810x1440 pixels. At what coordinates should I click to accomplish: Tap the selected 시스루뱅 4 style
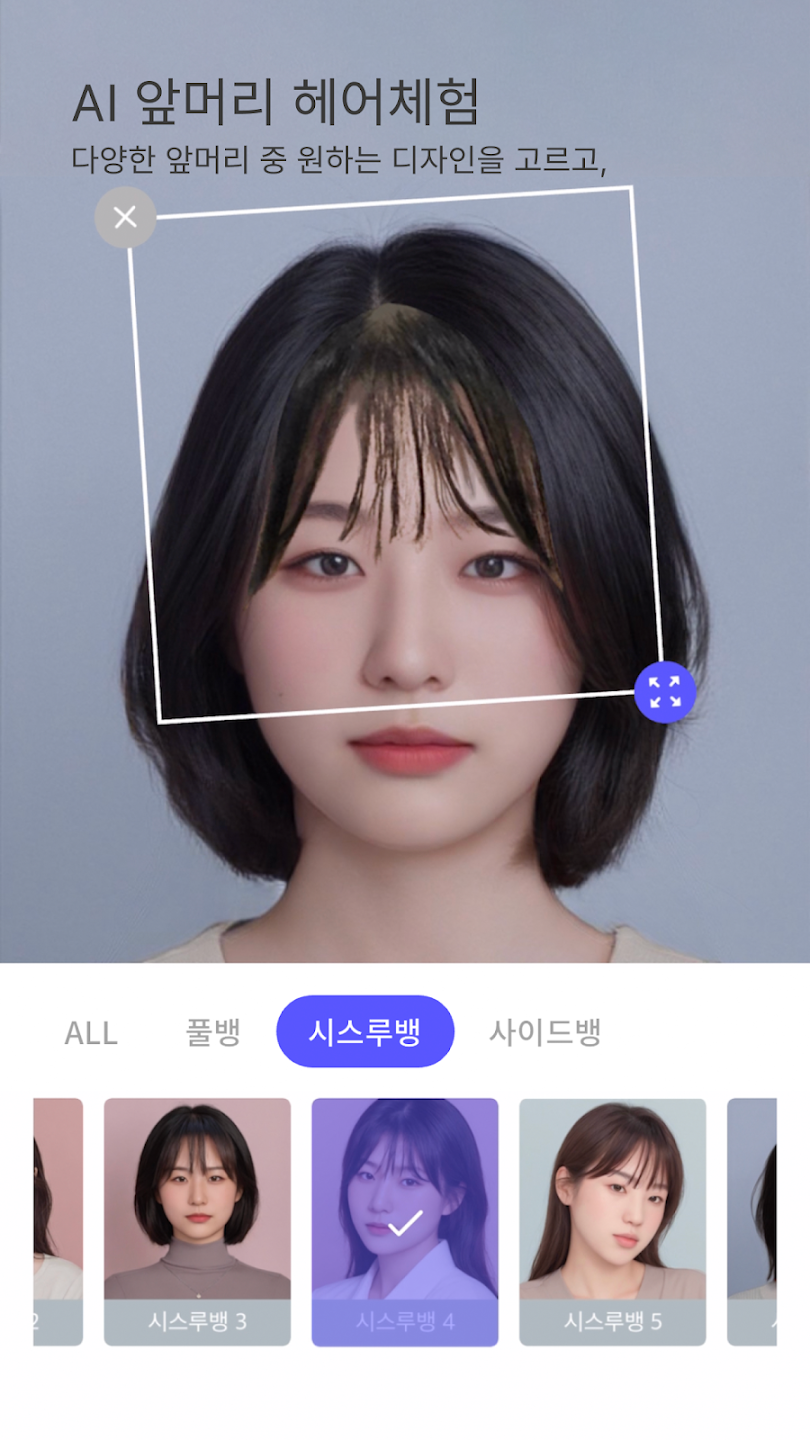point(405,1222)
